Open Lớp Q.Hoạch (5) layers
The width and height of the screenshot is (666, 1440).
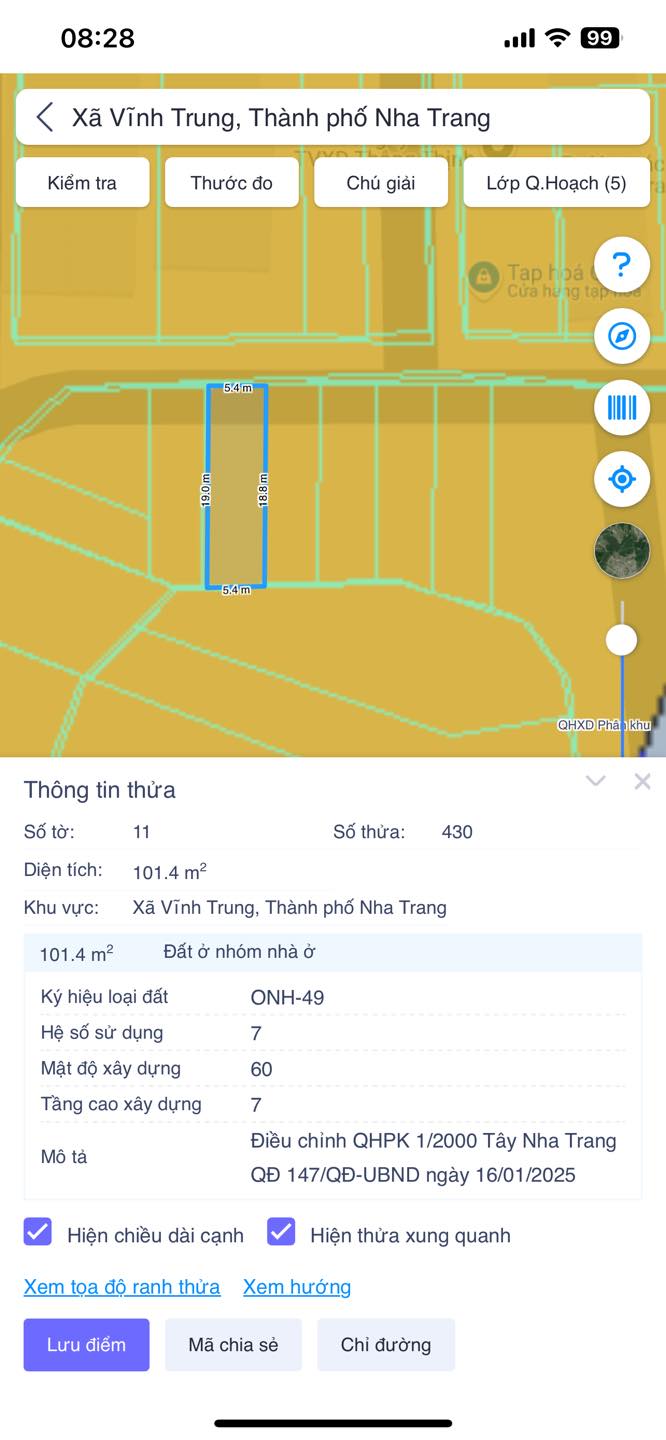click(x=557, y=183)
